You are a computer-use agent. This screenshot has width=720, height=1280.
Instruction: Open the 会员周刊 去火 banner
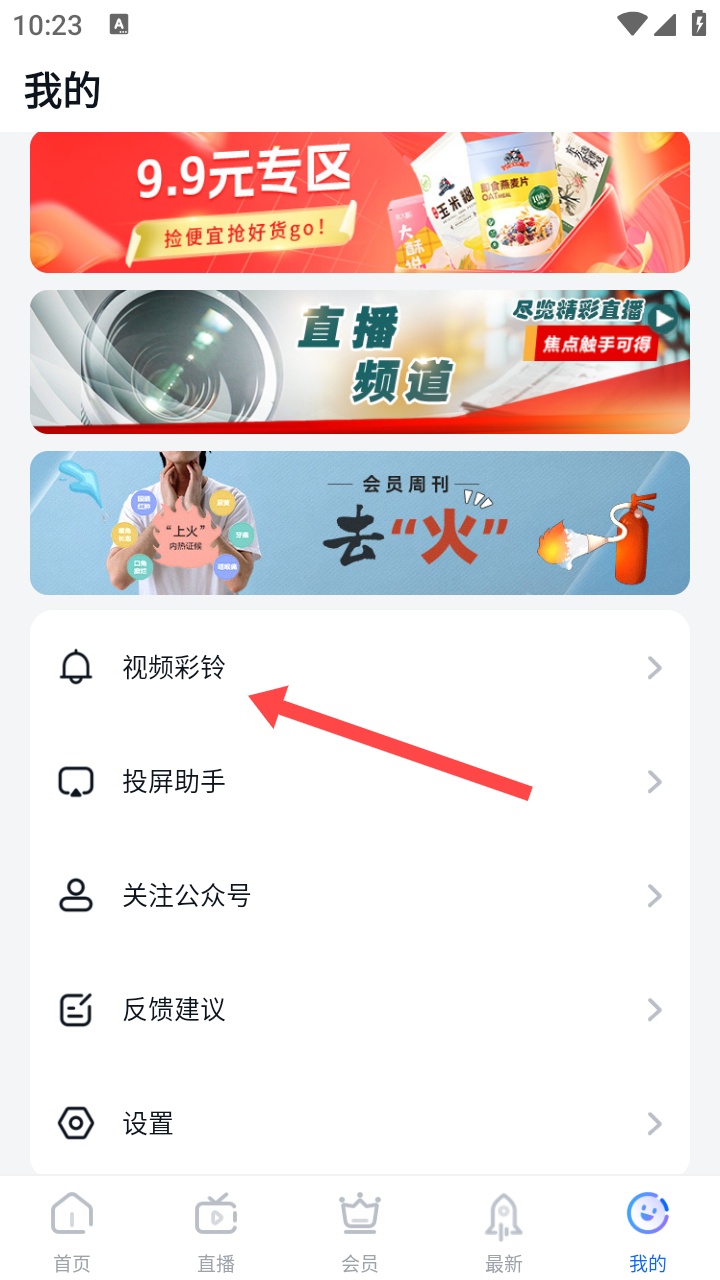360,523
